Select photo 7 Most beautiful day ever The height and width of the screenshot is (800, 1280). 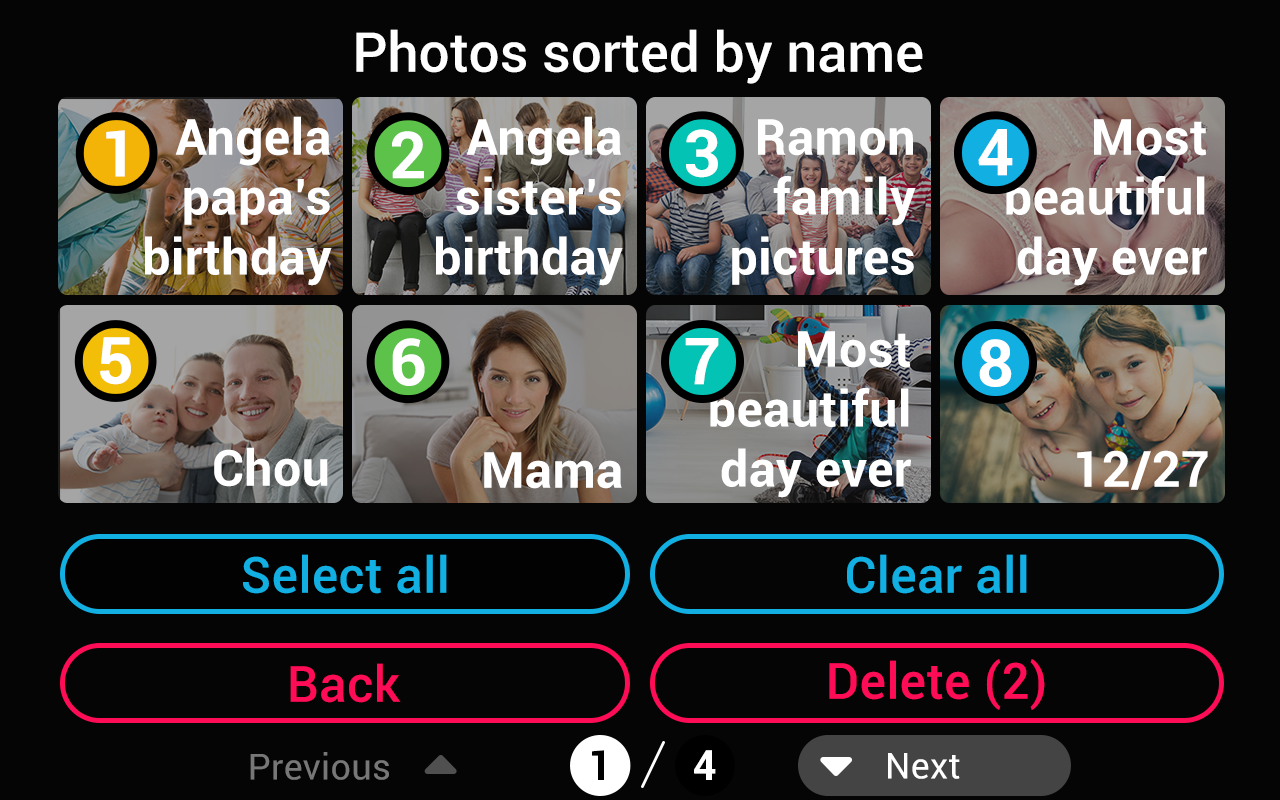(788, 404)
